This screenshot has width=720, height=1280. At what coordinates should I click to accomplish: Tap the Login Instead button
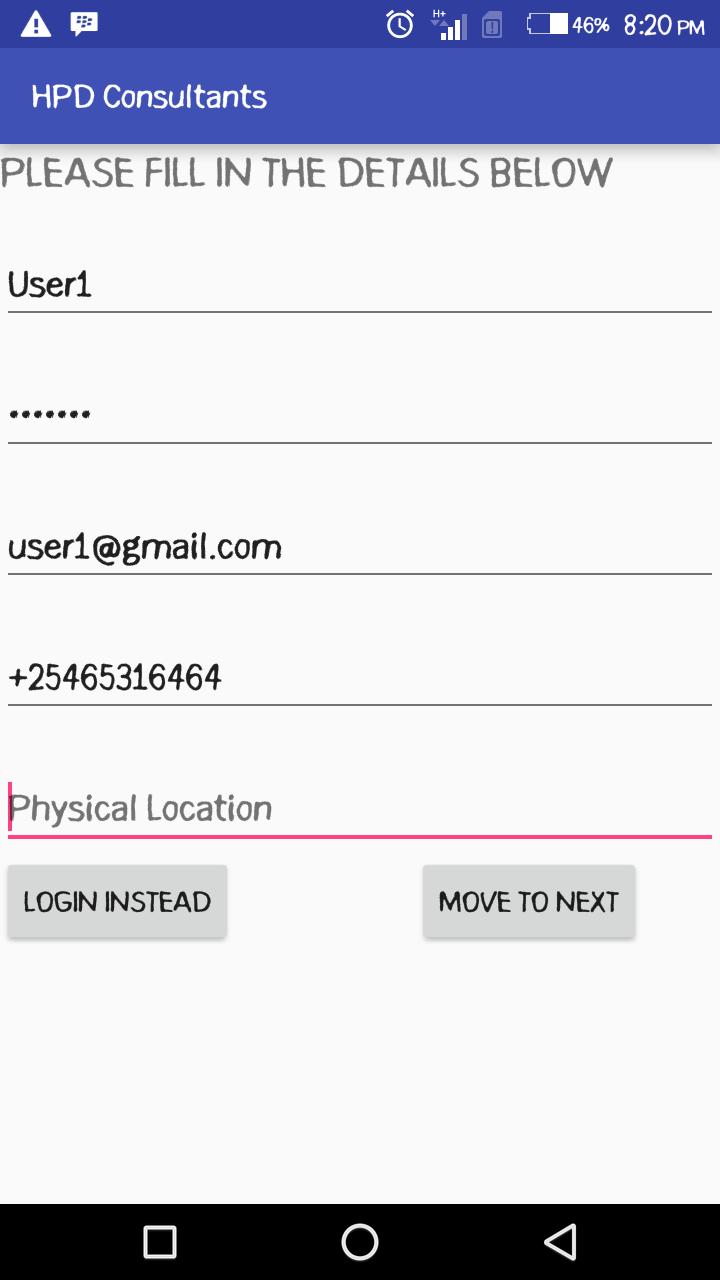(117, 901)
